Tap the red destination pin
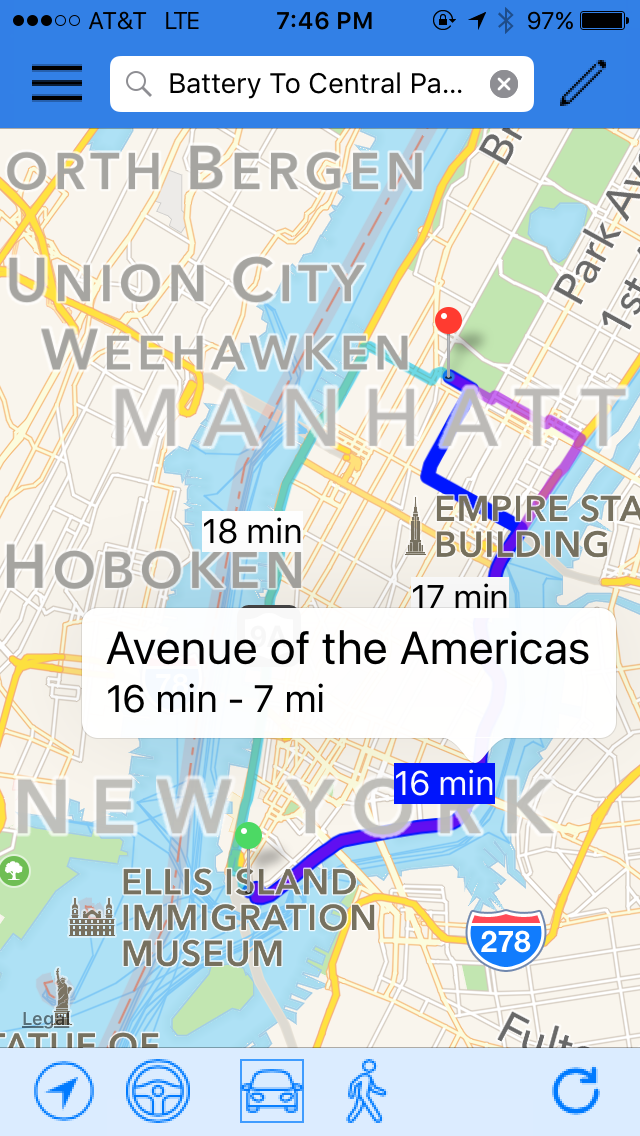The image size is (640, 1136). pos(448,324)
